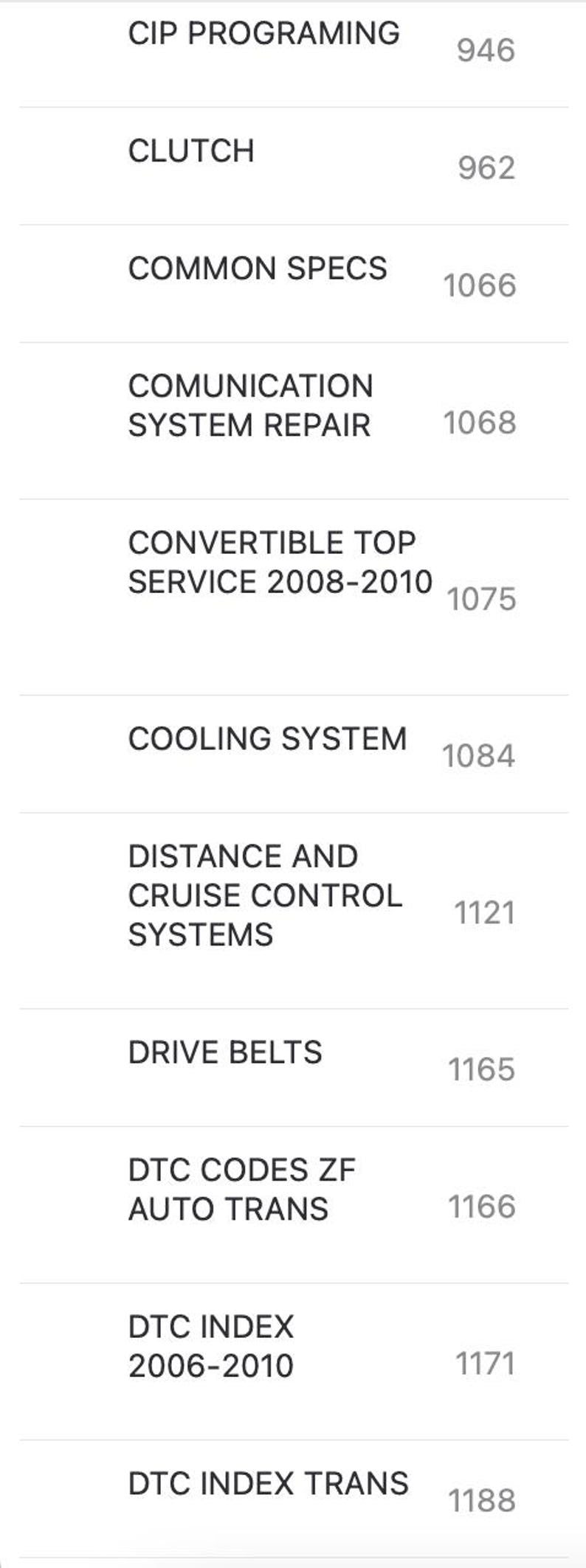This screenshot has height=1568, width=586.
Task: Open COMMON SPECS chapter
Action: click(258, 268)
